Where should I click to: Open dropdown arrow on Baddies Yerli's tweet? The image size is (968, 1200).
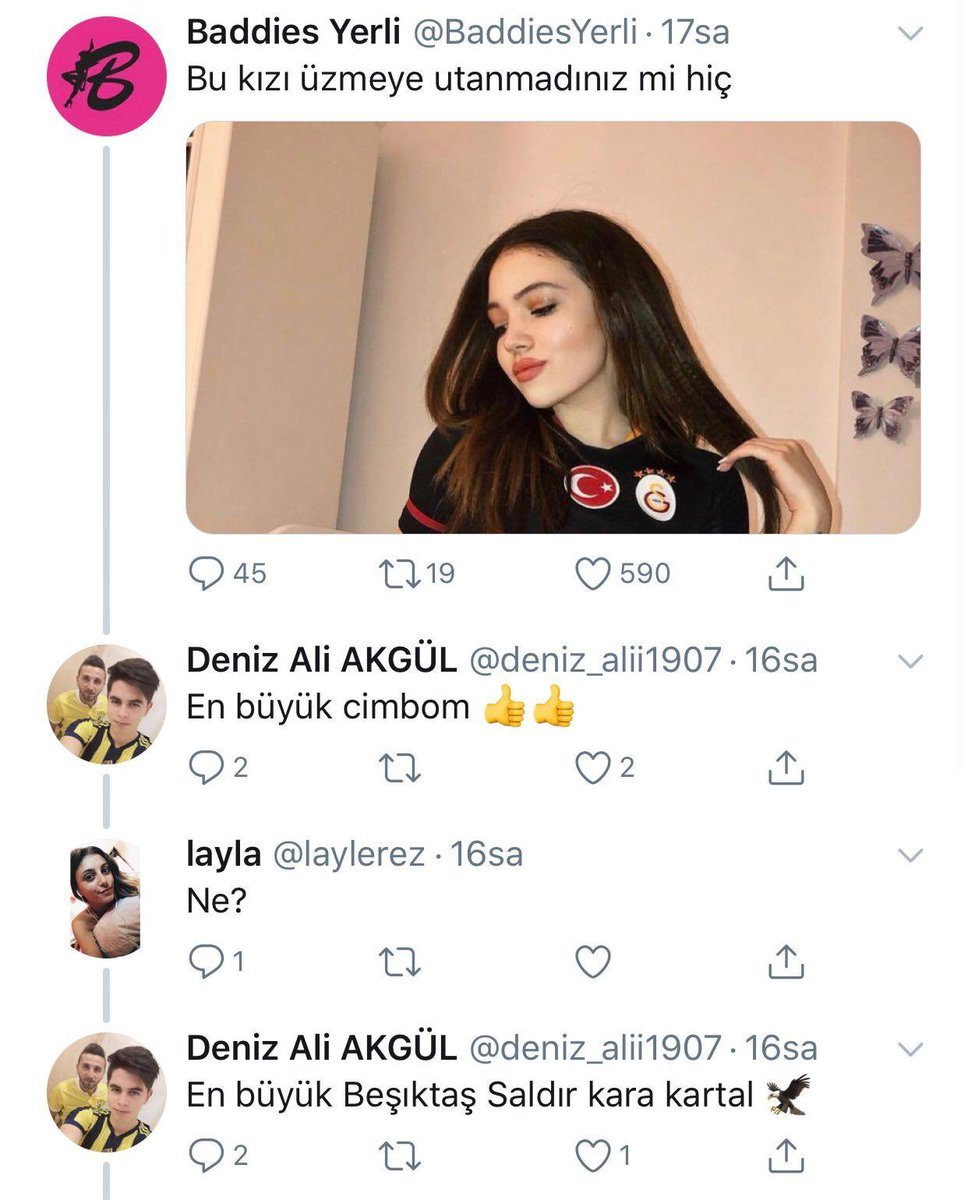pos(911,34)
